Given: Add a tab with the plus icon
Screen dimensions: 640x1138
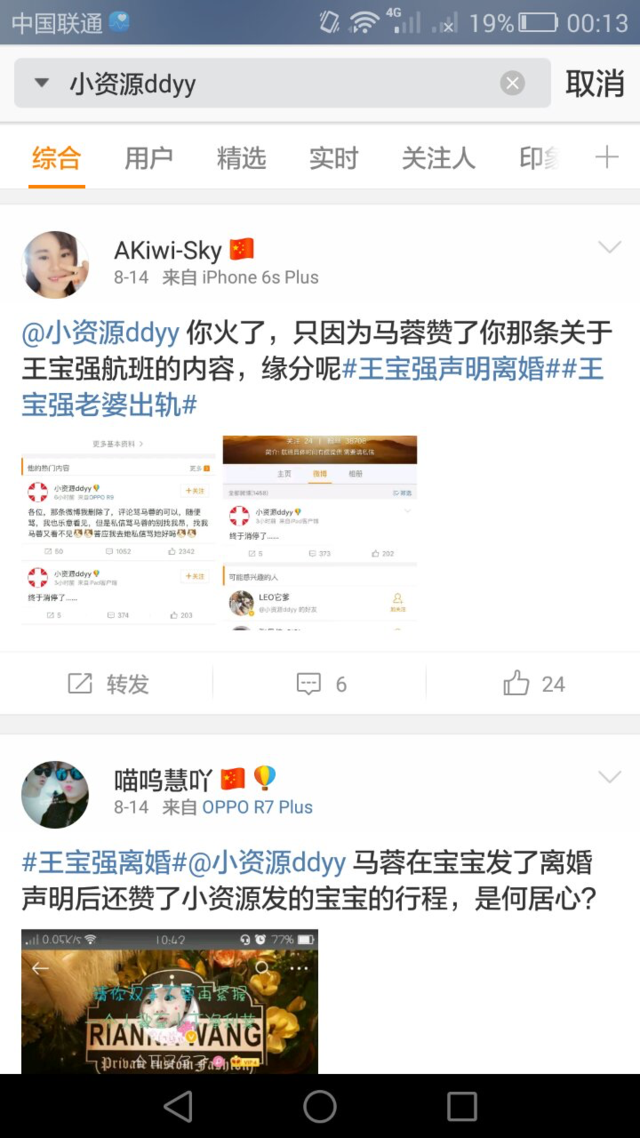Looking at the screenshot, I should tap(607, 158).
